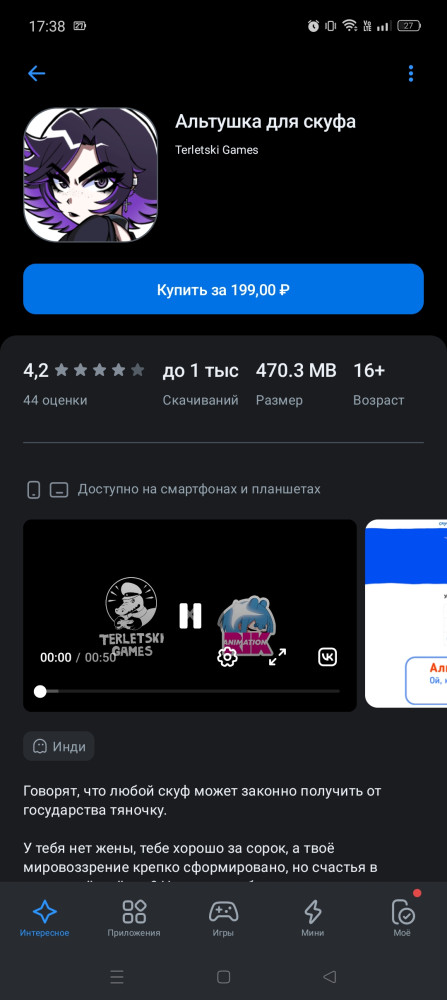Switch to the Мини tab
This screenshot has height=1000, width=447.
pos(312,918)
